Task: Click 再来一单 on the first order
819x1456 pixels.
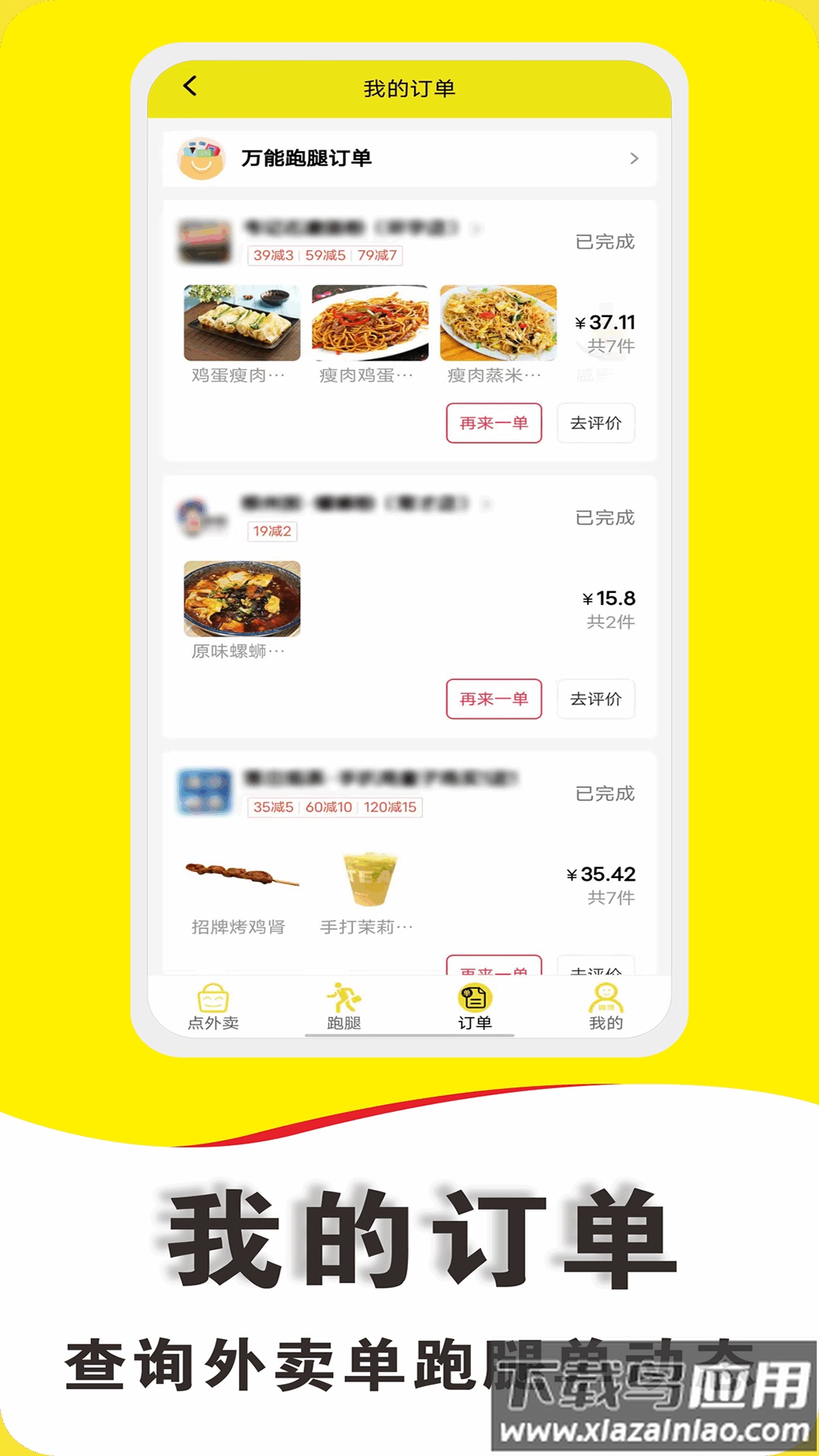Action: [494, 423]
